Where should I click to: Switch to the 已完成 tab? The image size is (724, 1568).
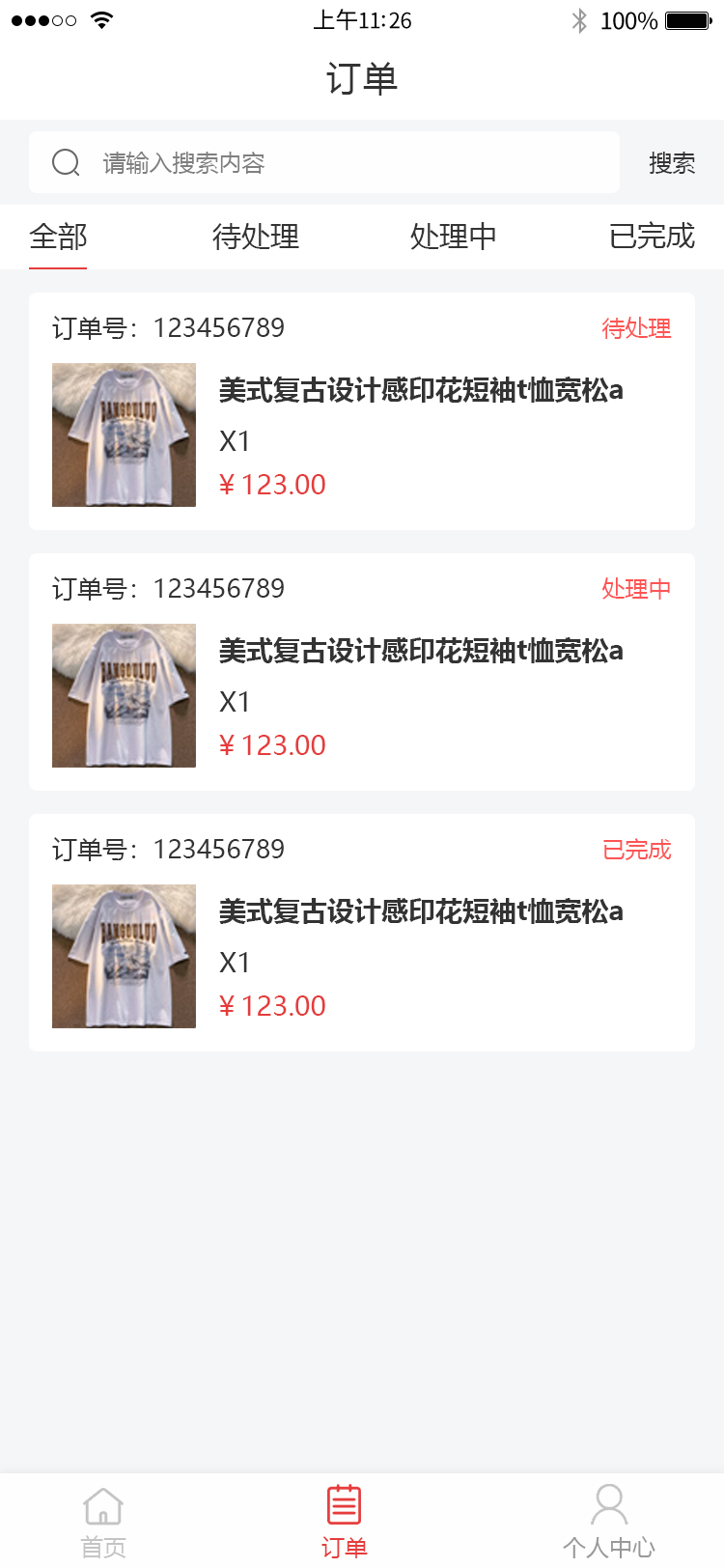tap(652, 237)
